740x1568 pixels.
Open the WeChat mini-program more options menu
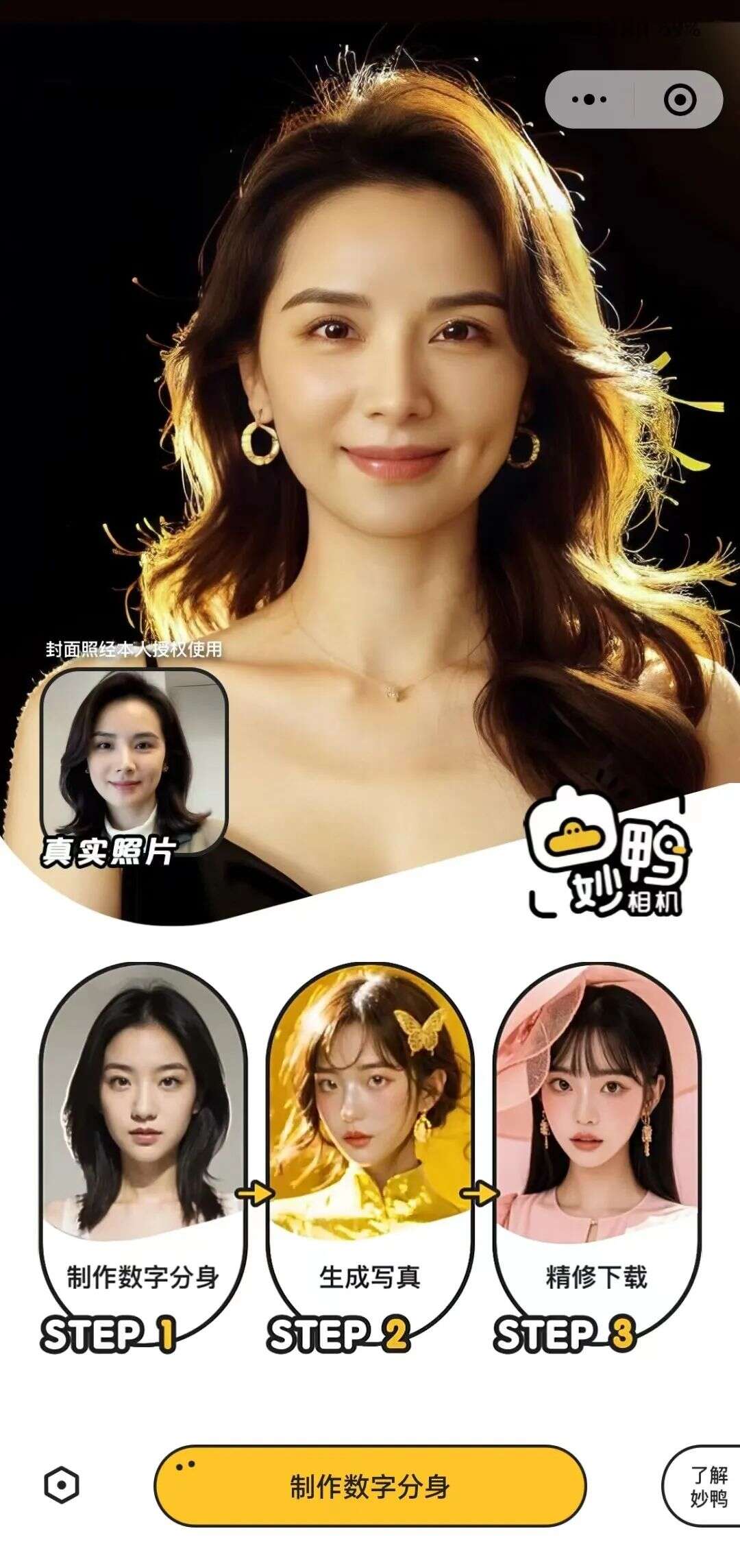point(588,98)
